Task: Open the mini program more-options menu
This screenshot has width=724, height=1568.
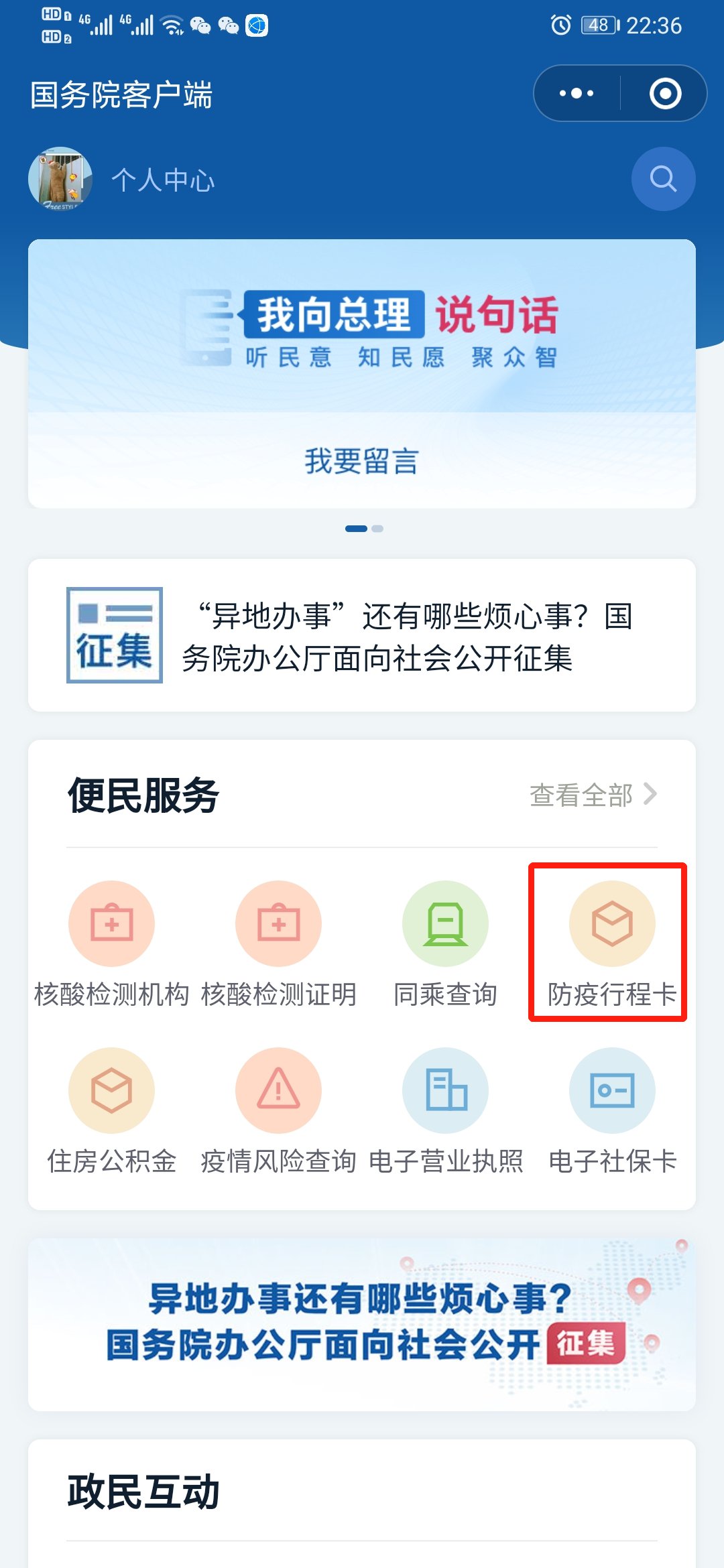Action: 577,93
